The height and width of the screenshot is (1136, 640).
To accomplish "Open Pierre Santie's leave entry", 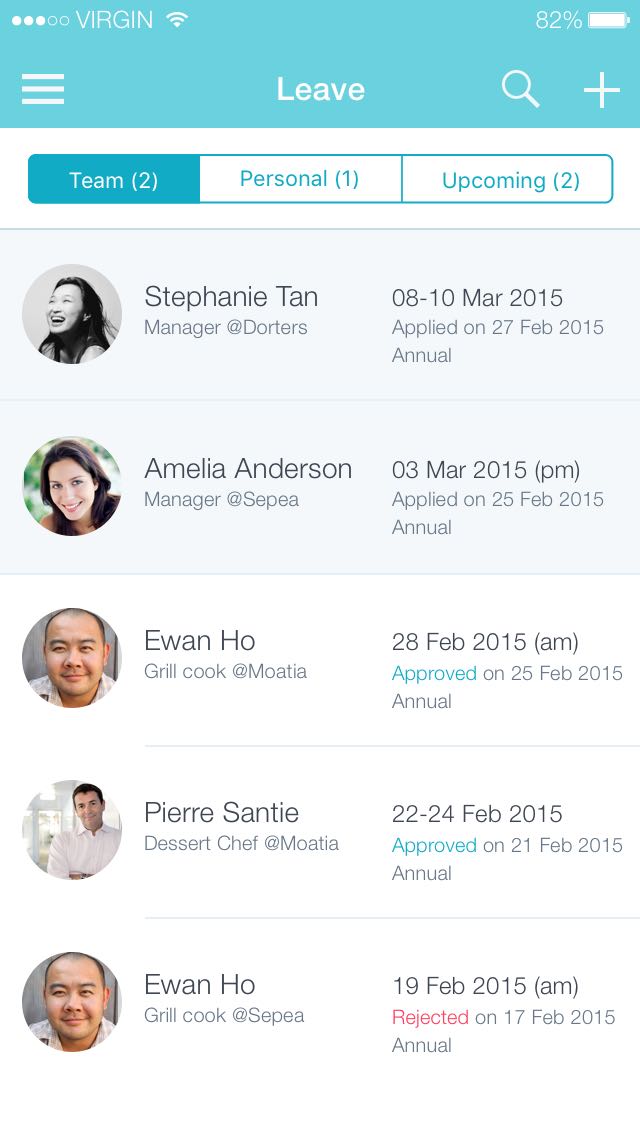I will [x=320, y=831].
